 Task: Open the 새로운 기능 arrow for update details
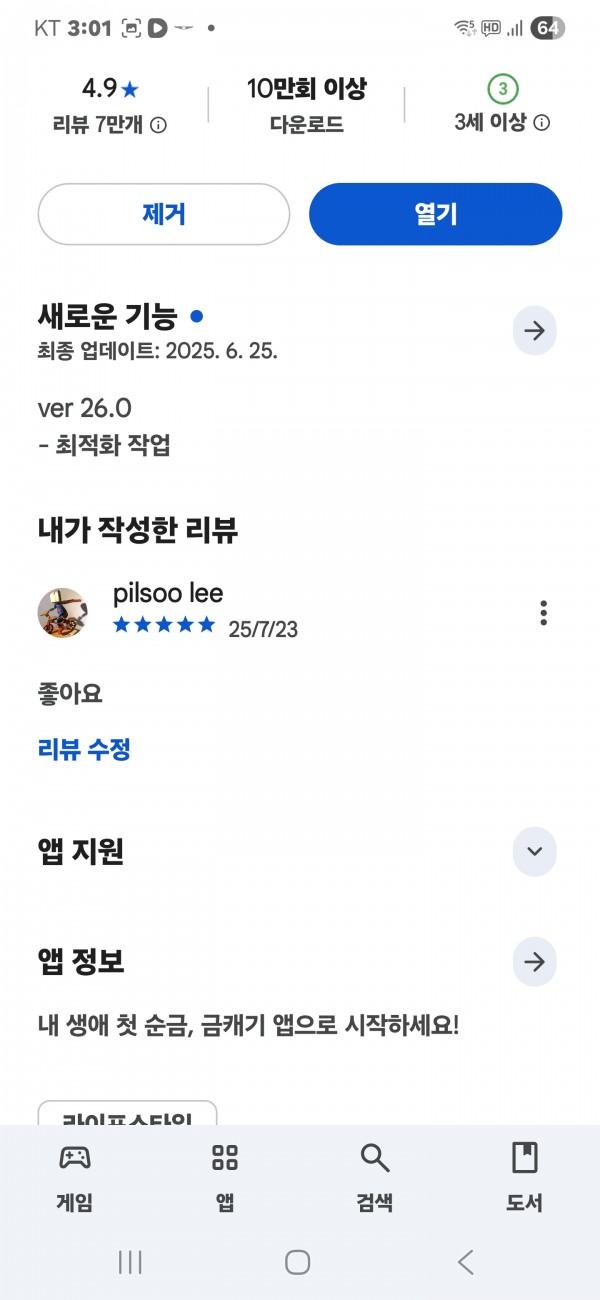coord(535,331)
